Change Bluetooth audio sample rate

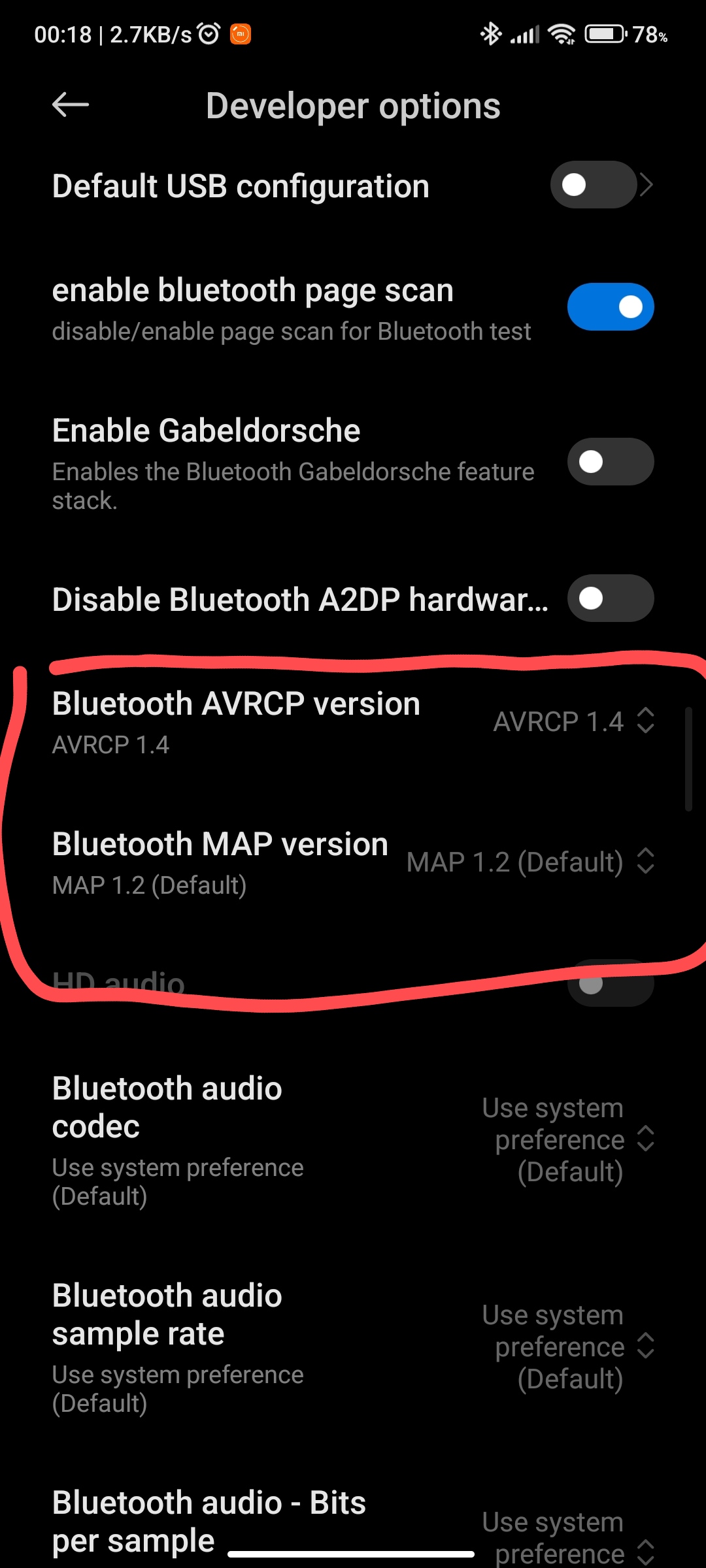(x=353, y=1347)
